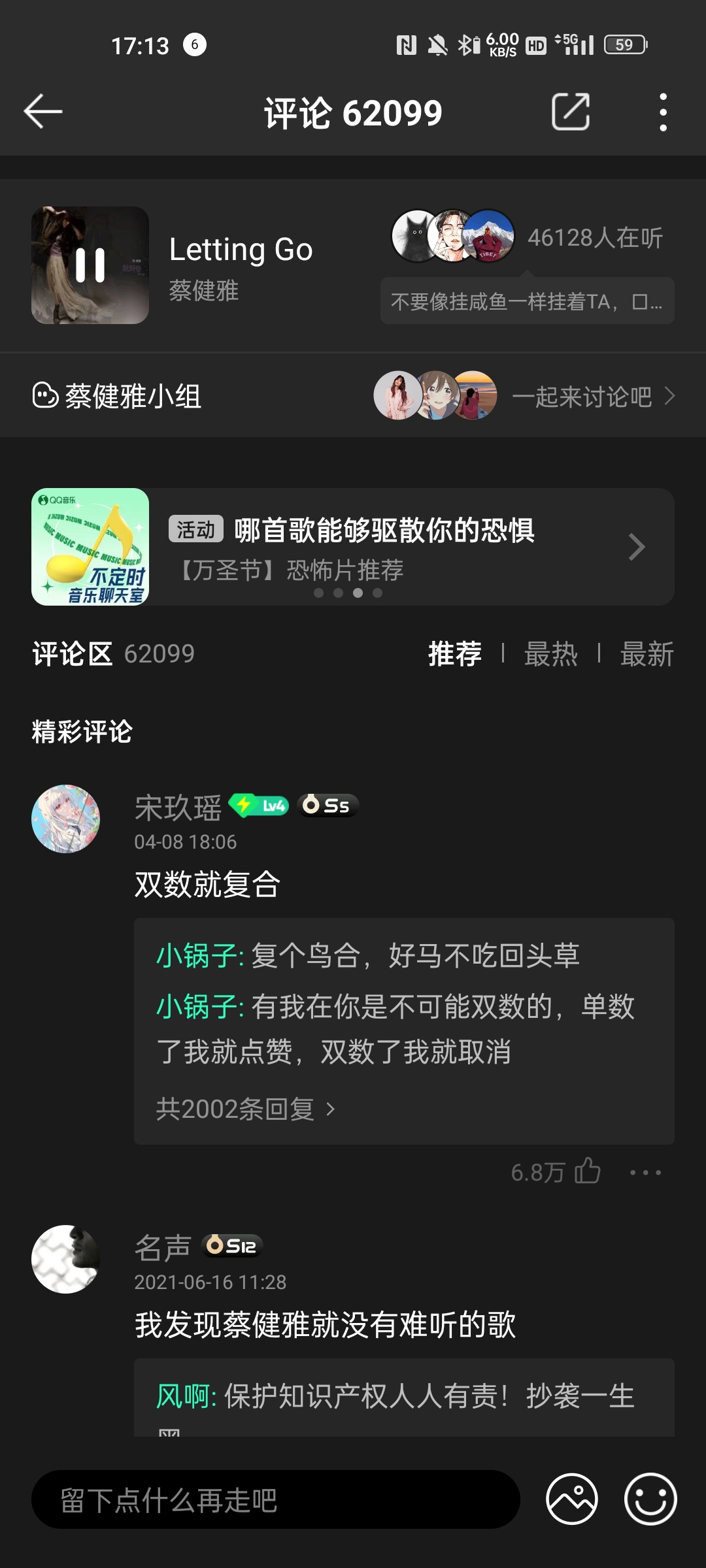The width and height of the screenshot is (706, 1568).
Task: Open 名声's profile avatar
Action: [x=65, y=1259]
